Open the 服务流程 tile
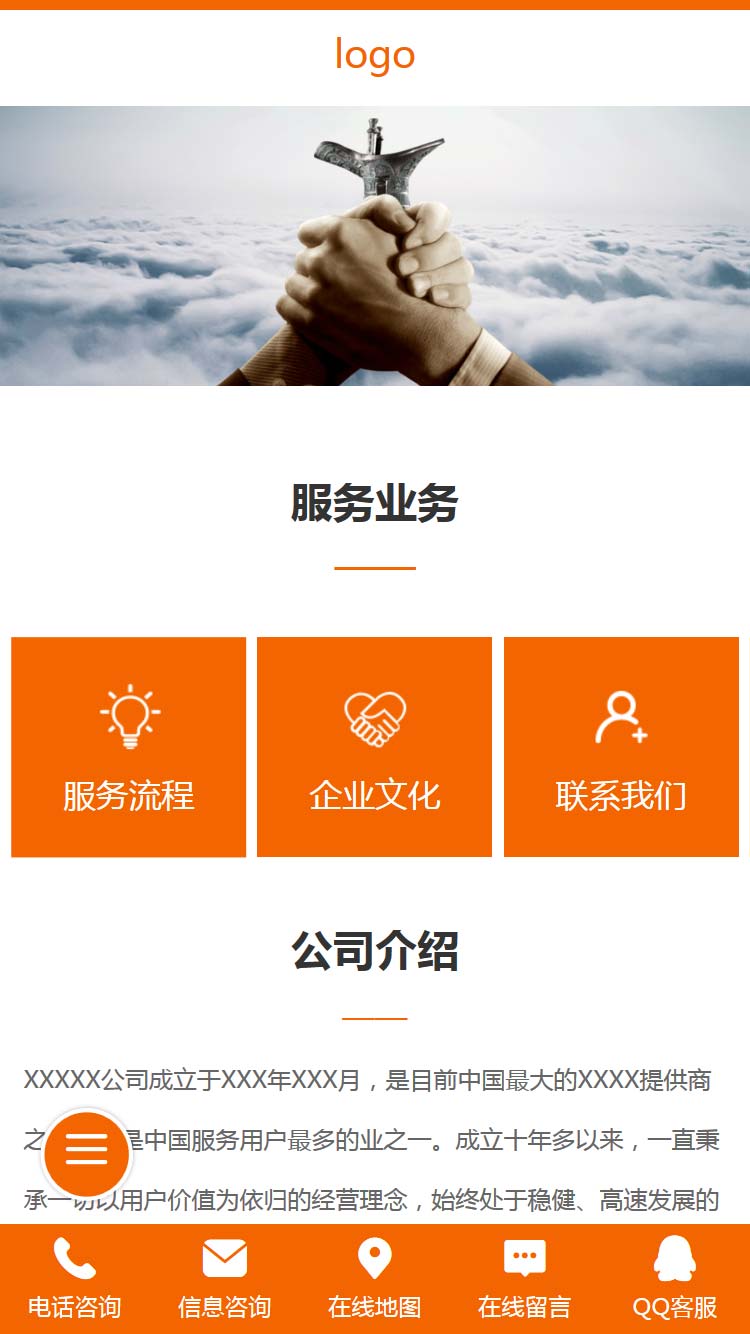Viewport: 750px width, 1334px height. pos(128,747)
